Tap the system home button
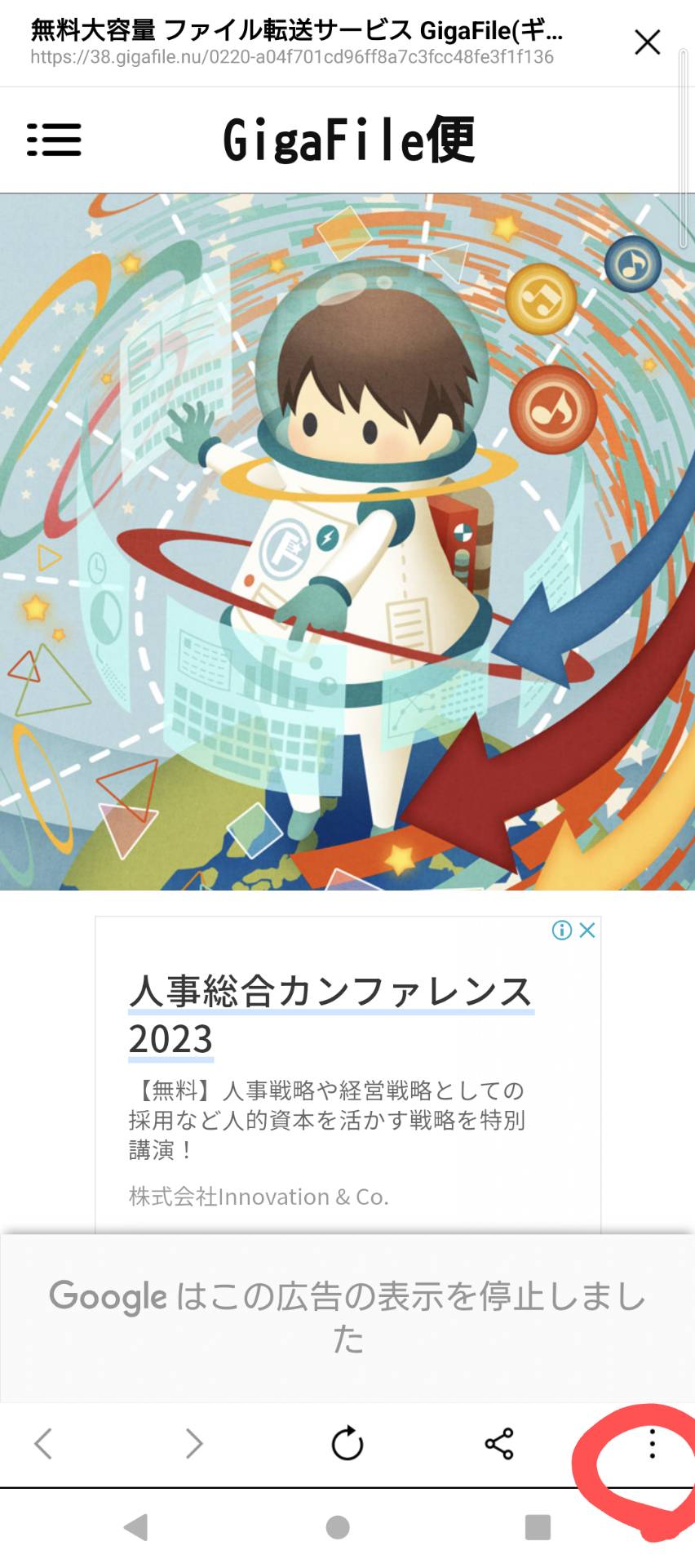Viewport: 695px width, 1568px height. coord(338,1526)
